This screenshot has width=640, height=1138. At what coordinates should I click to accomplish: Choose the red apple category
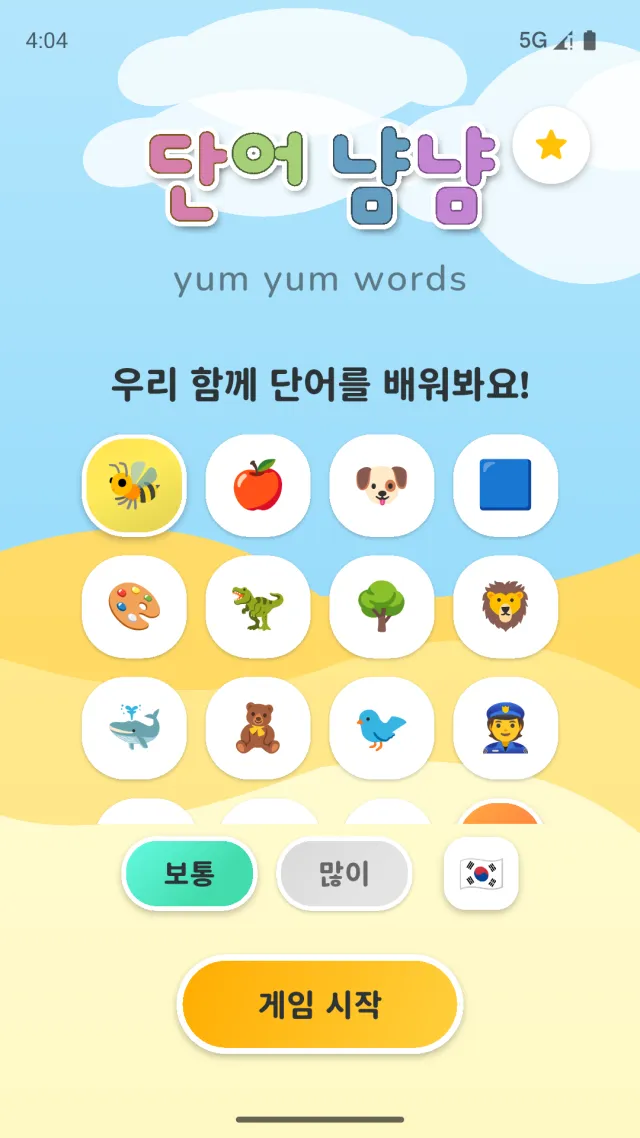tap(258, 486)
